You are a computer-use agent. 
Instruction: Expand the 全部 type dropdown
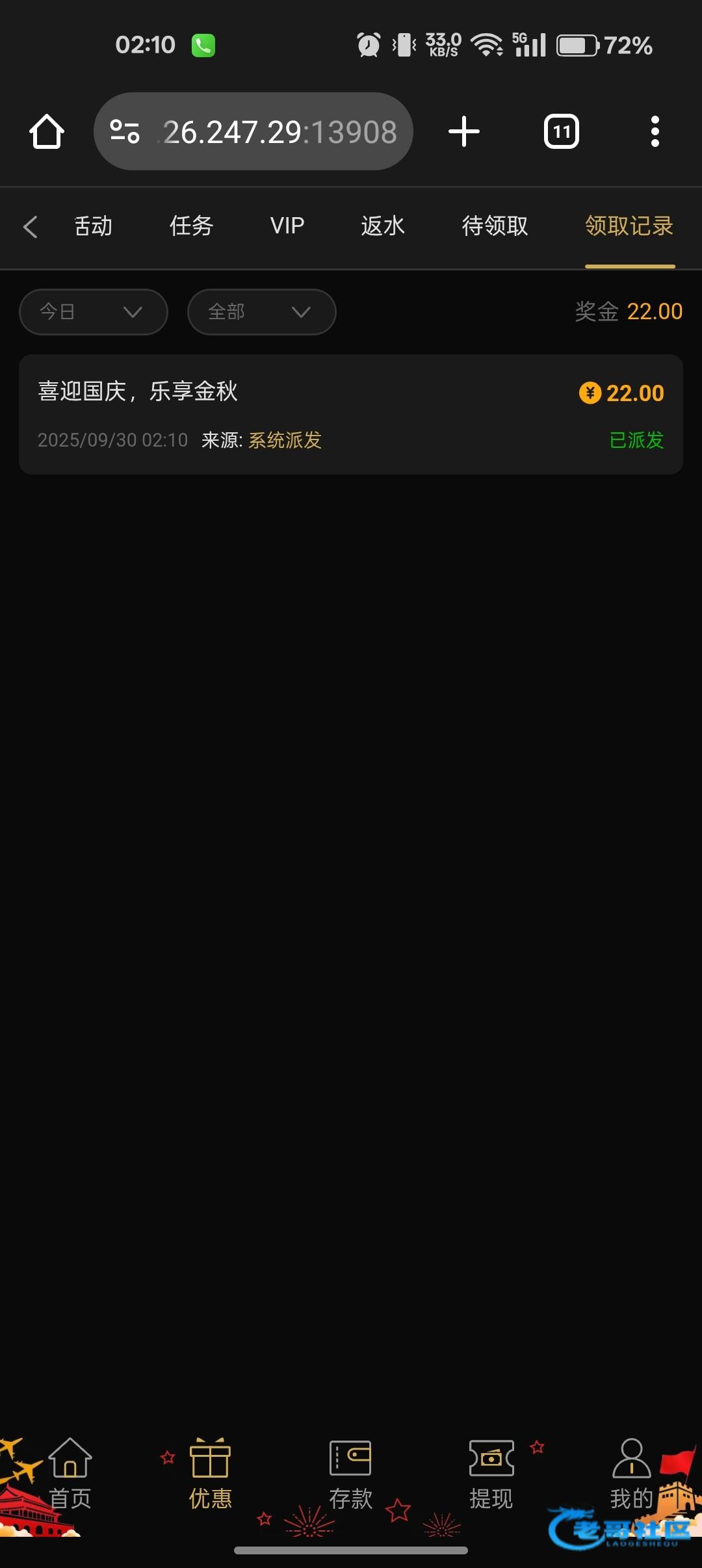[x=261, y=312]
